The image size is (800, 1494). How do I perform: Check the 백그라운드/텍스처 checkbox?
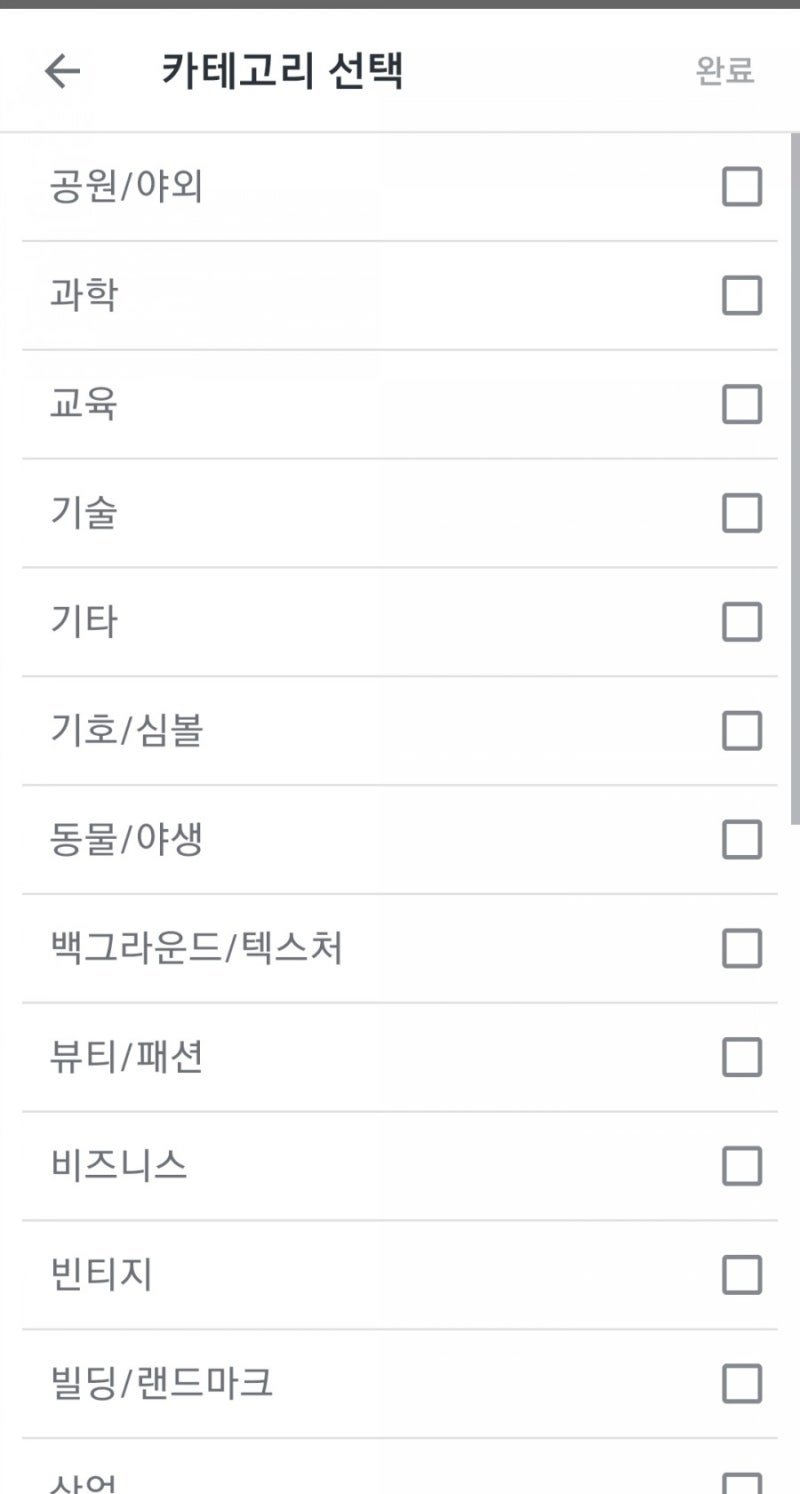741,949
